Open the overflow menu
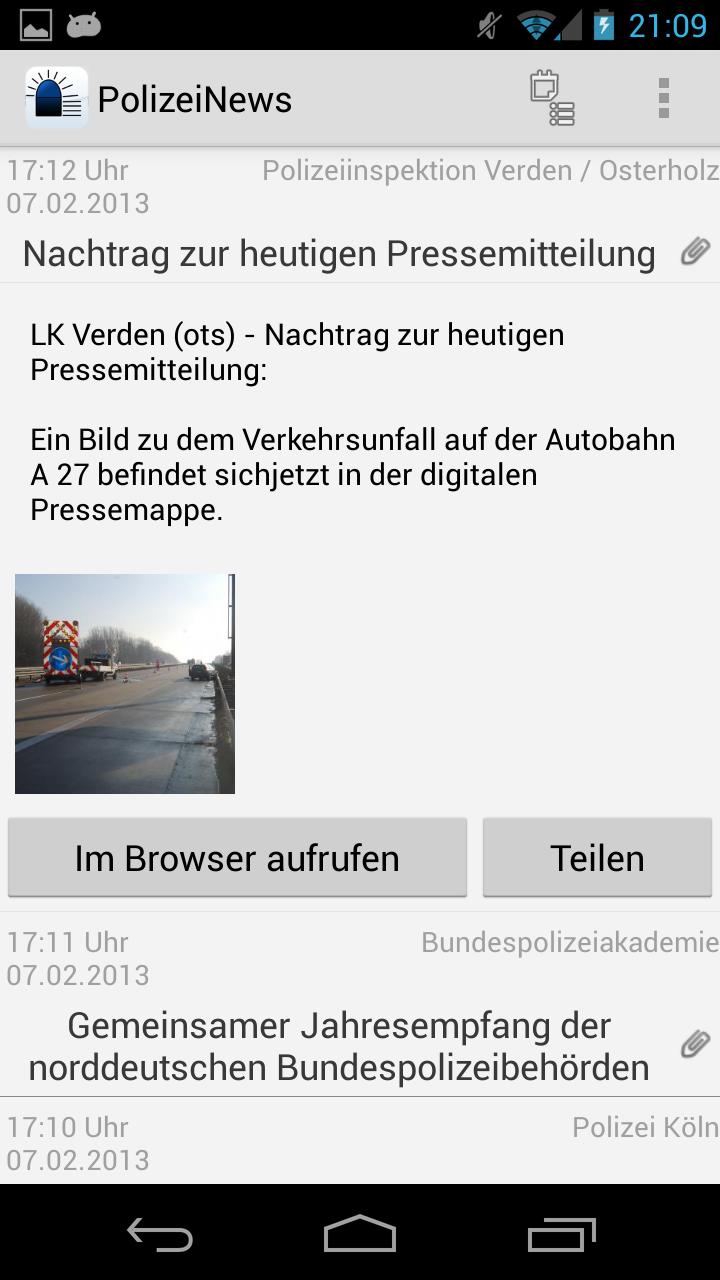Screen dimensions: 720x1280 663,98
